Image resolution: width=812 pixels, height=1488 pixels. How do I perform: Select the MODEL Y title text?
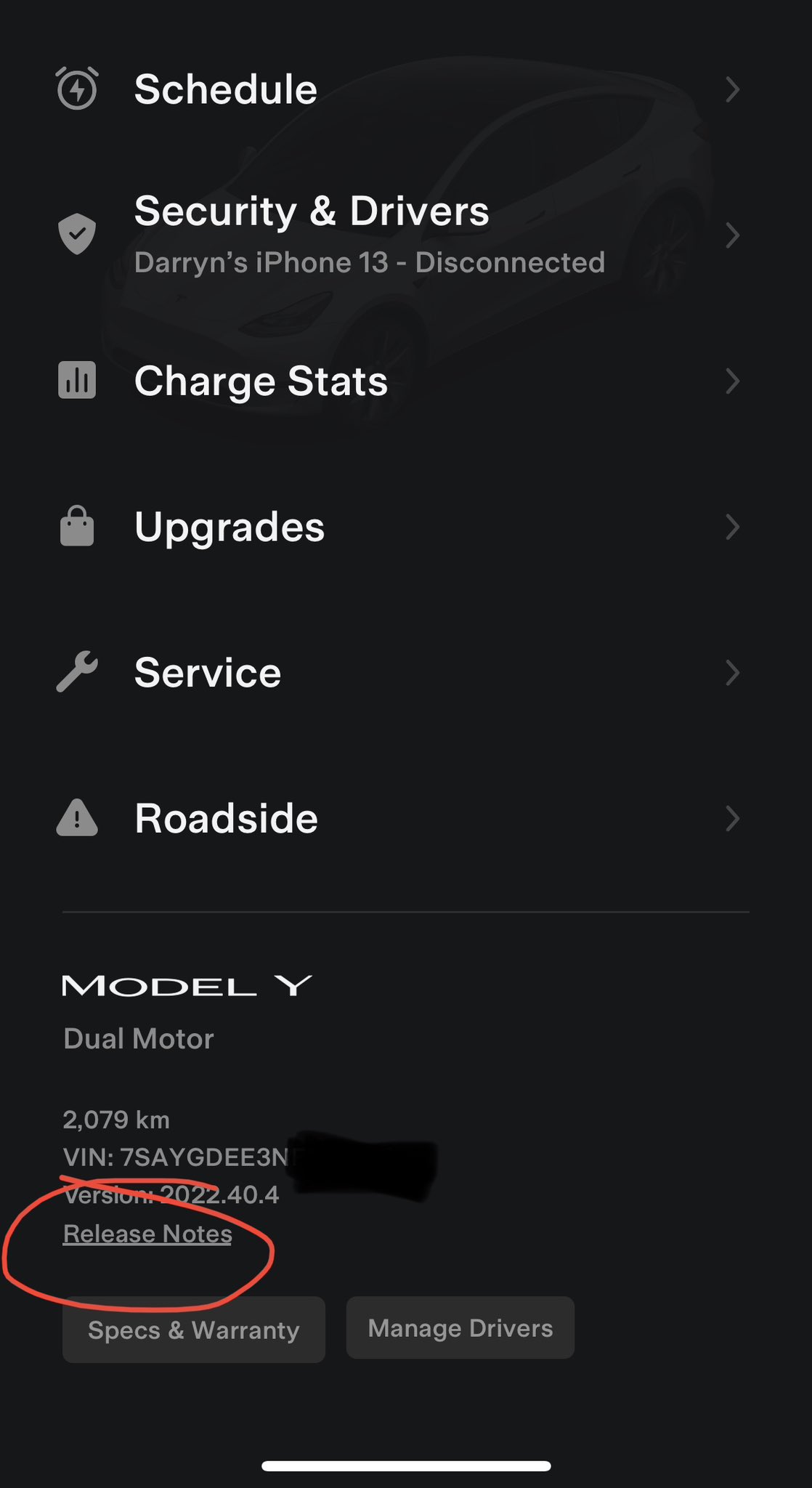point(186,985)
